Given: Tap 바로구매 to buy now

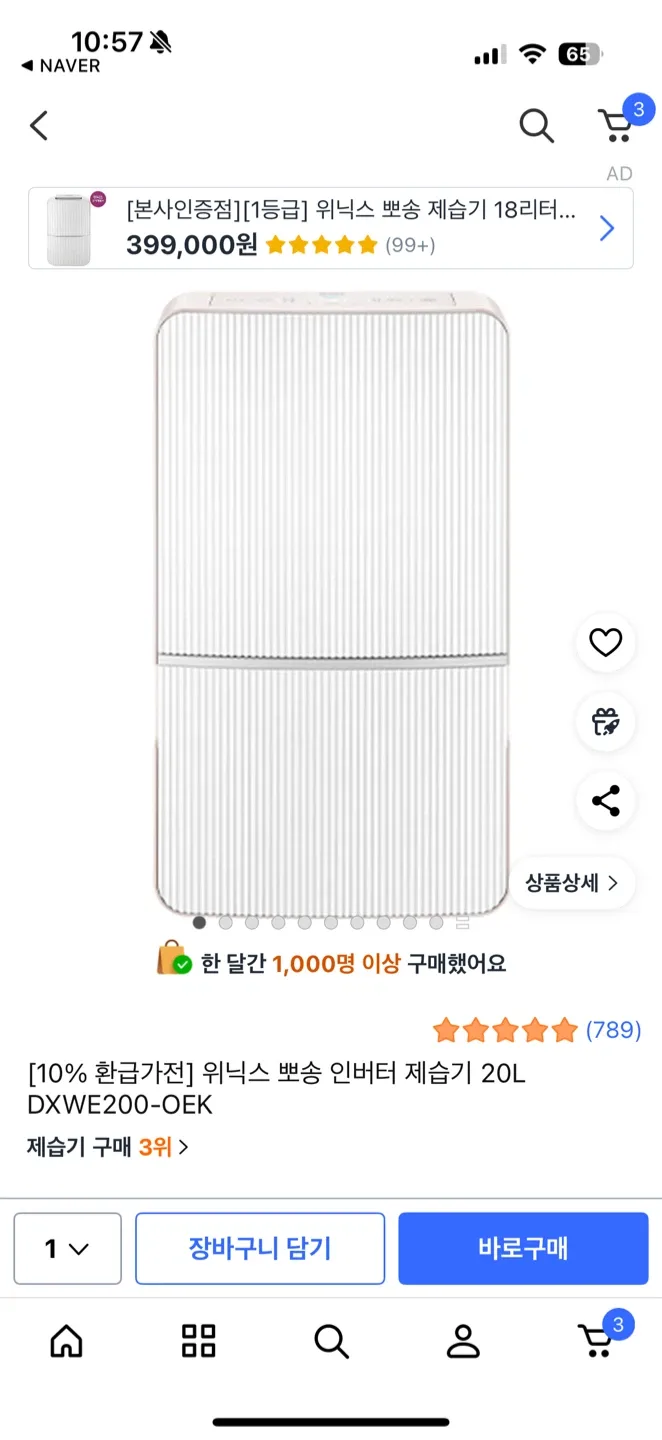Looking at the screenshot, I should (523, 1249).
